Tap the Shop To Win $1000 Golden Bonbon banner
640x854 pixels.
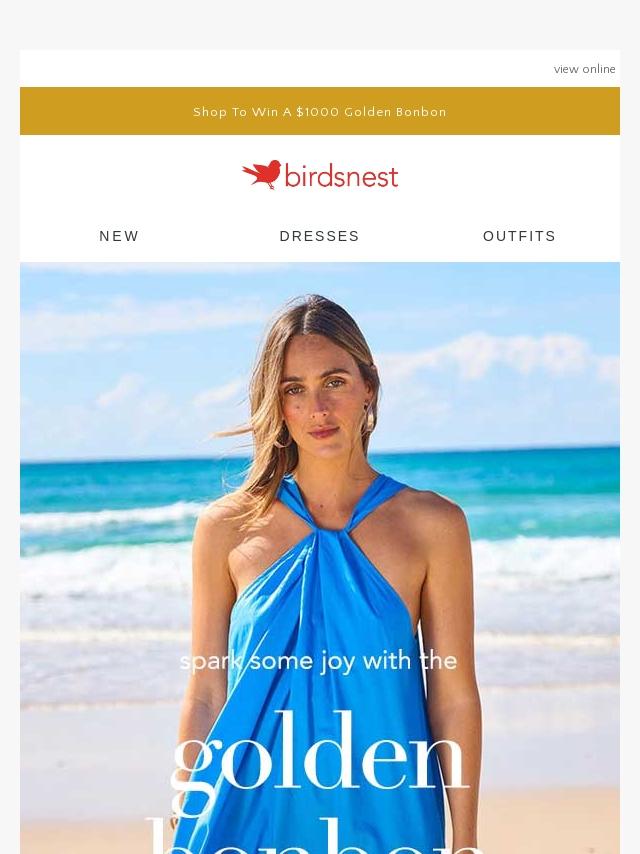(x=320, y=112)
